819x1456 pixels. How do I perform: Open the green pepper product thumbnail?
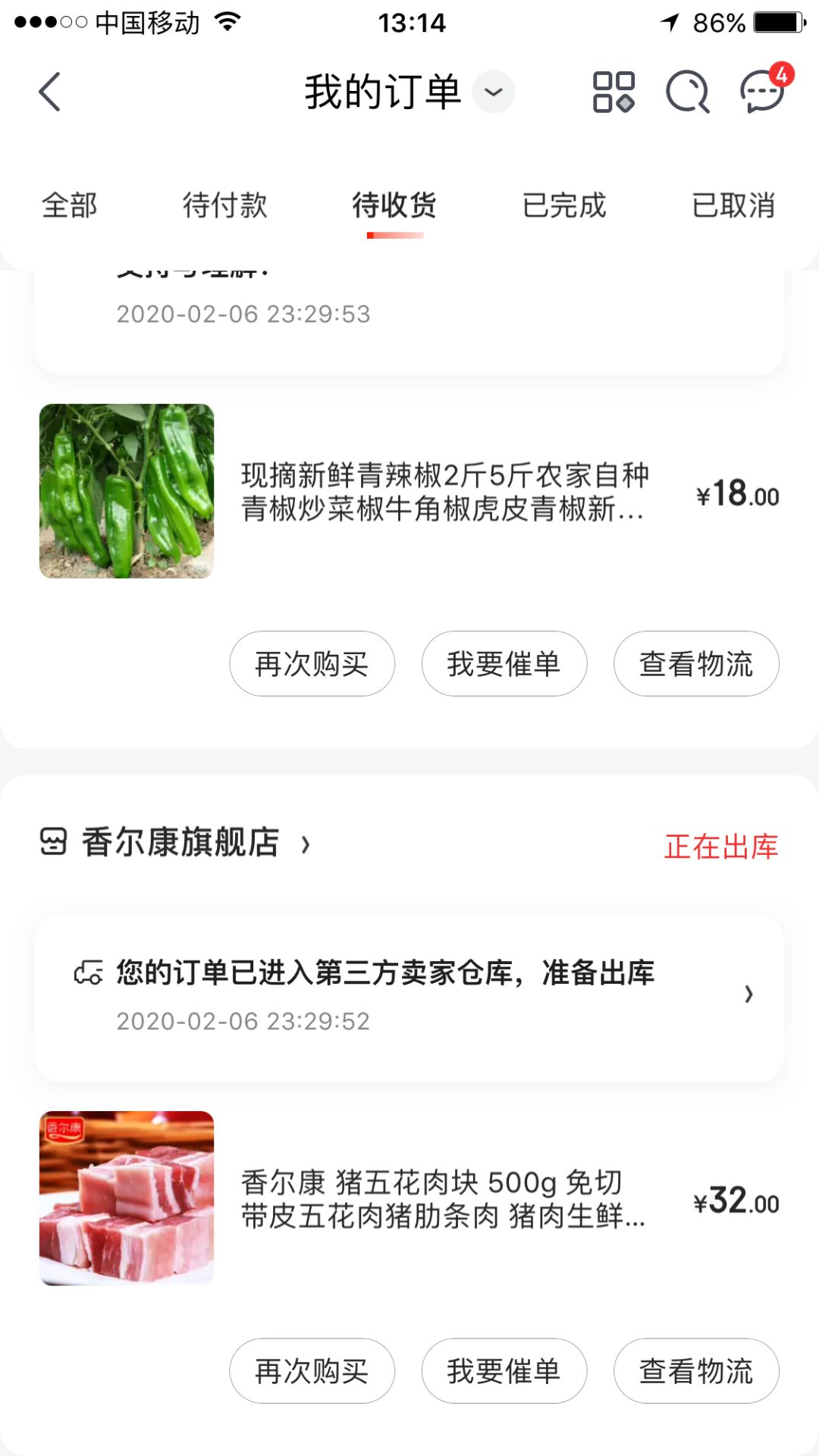(x=127, y=490)
